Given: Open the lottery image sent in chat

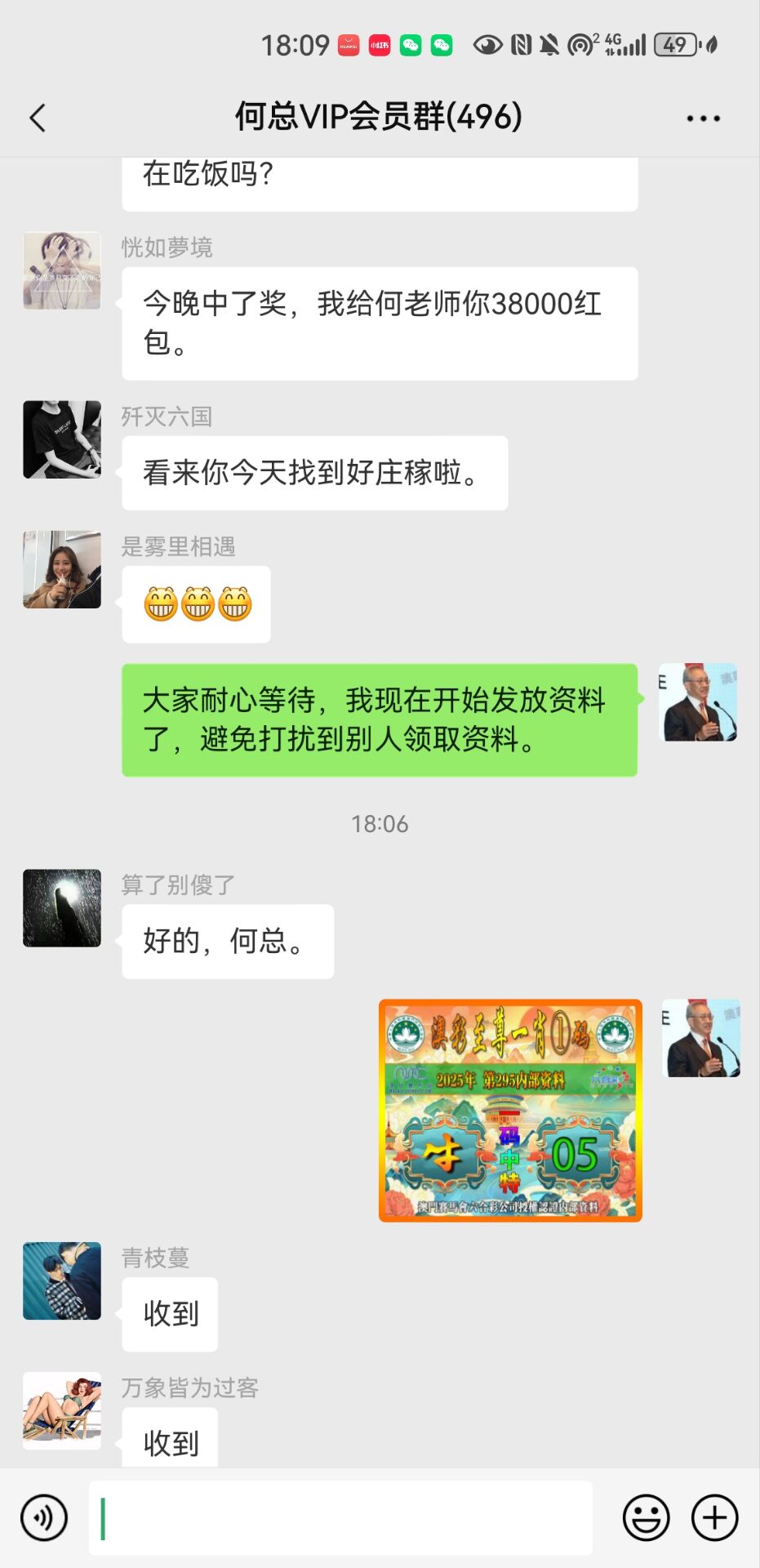Looking at the screenshot, I should click(510, 1110).
